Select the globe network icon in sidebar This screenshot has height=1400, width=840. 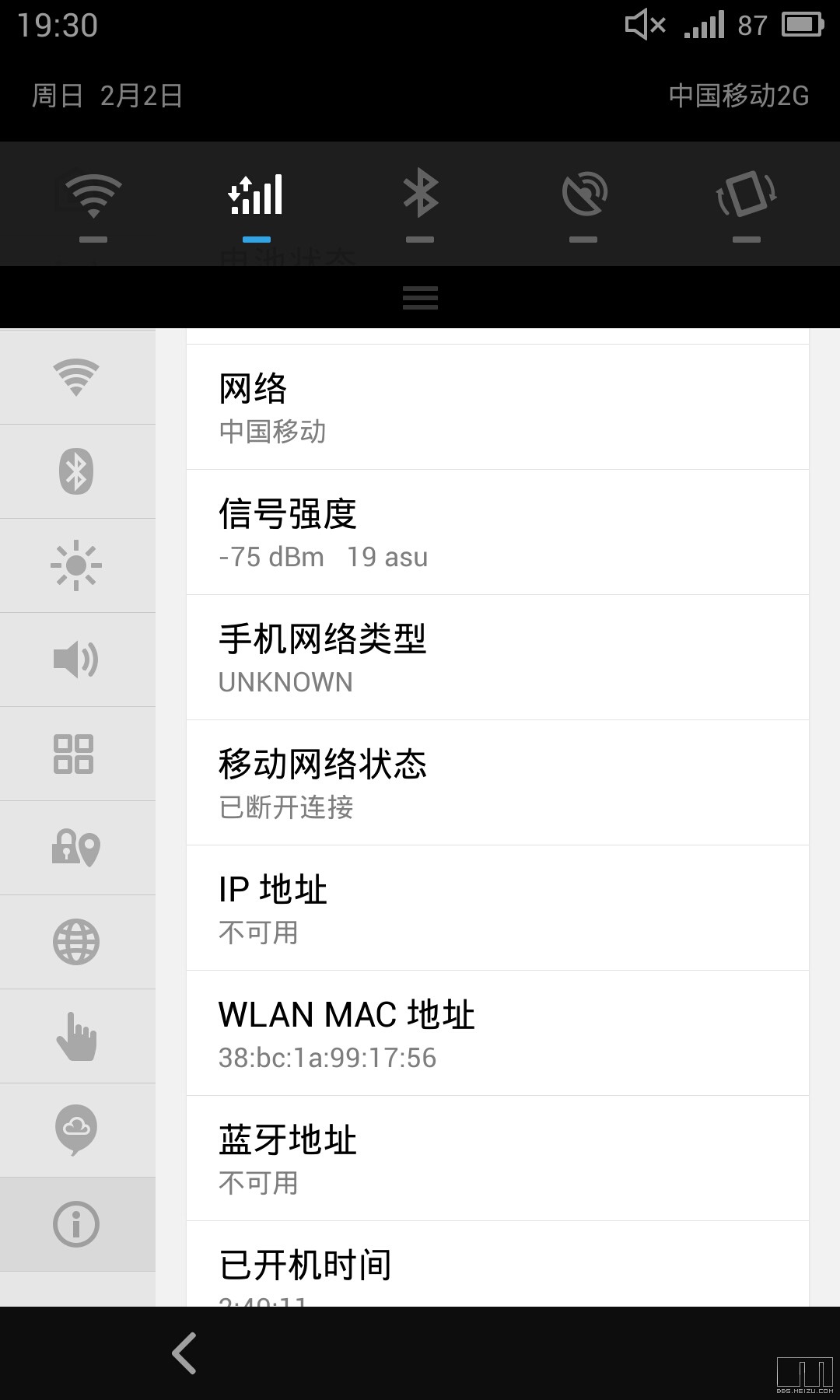click(x=78, y=941)
